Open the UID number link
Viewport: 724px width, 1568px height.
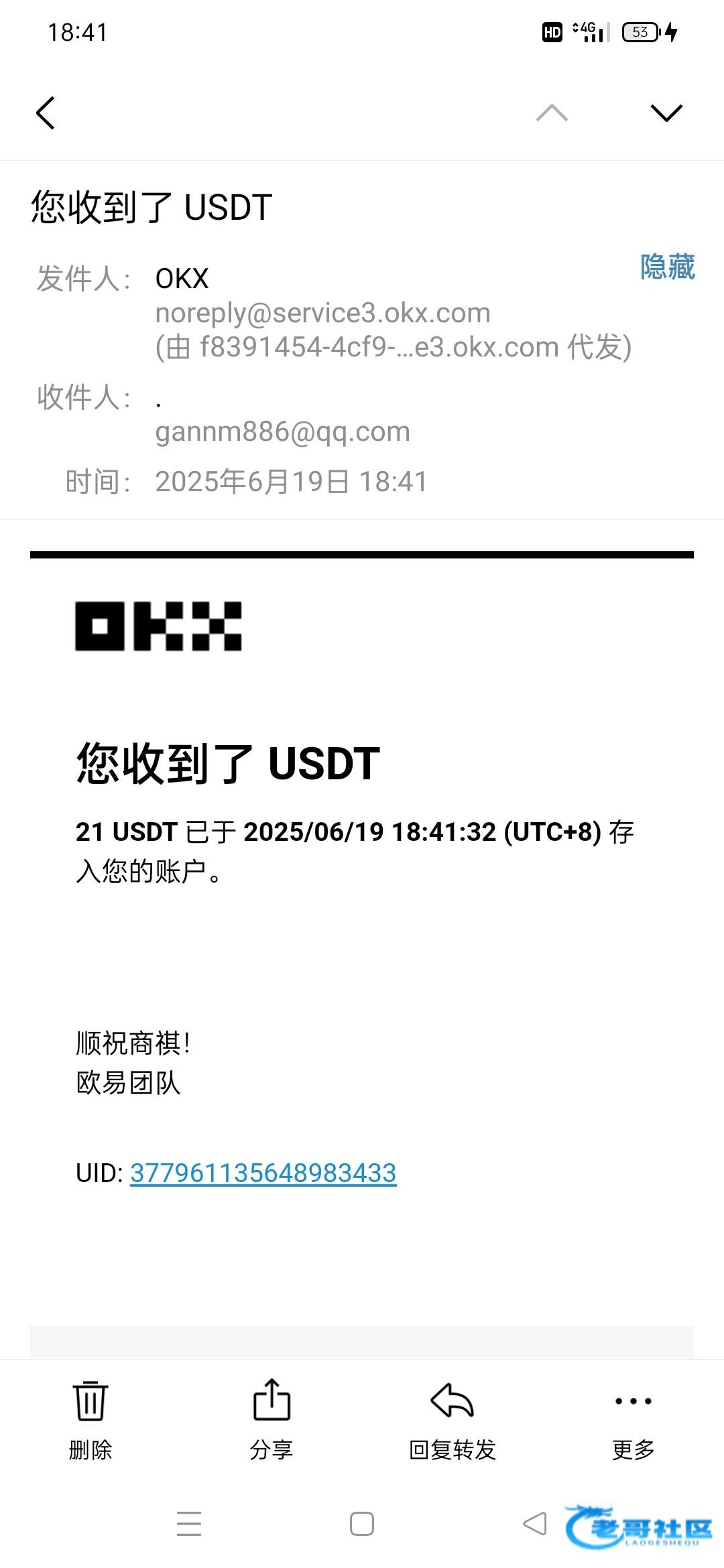click(263, 1173)
